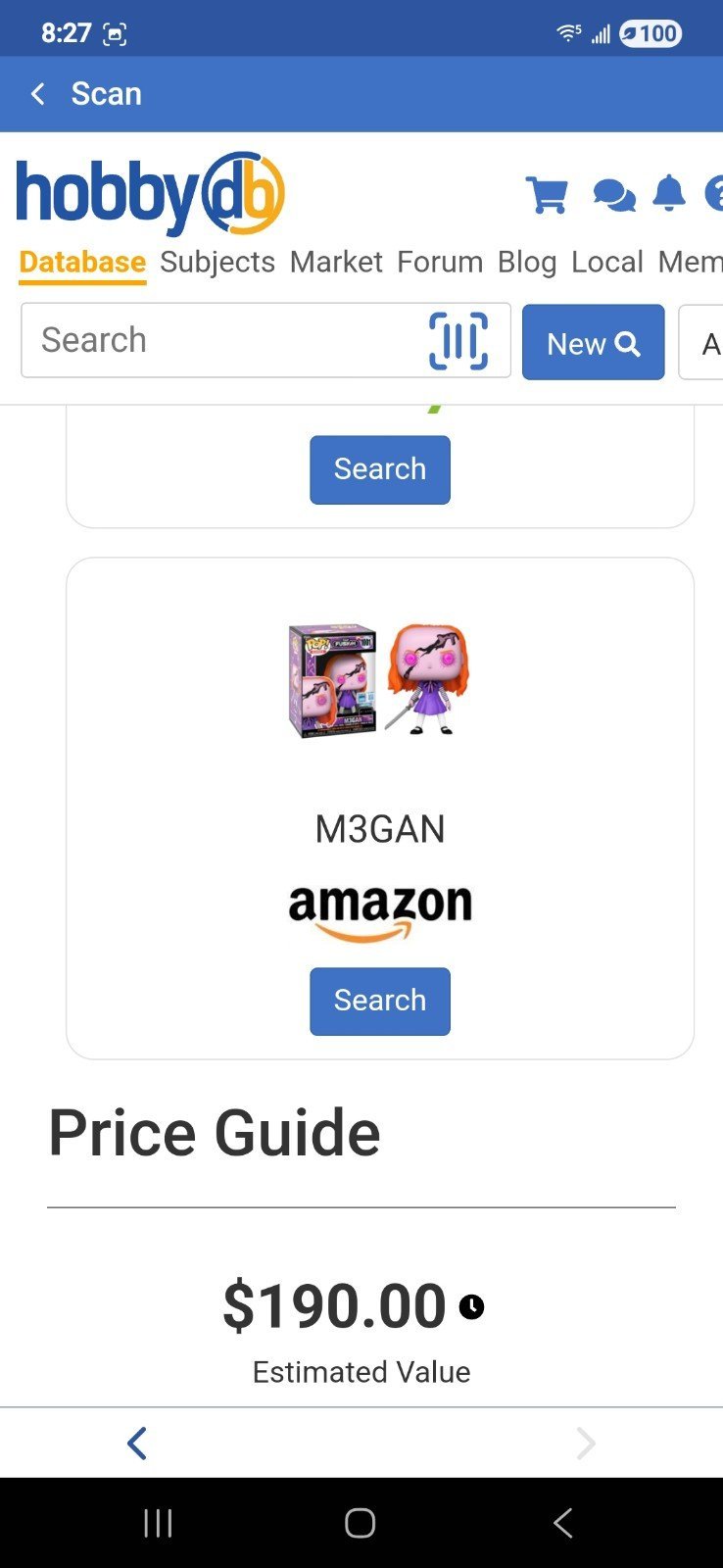The image size is (723, 1568).
Task: Tap the clock icon beside $190.00
Action: click(x=471, y=1306)
